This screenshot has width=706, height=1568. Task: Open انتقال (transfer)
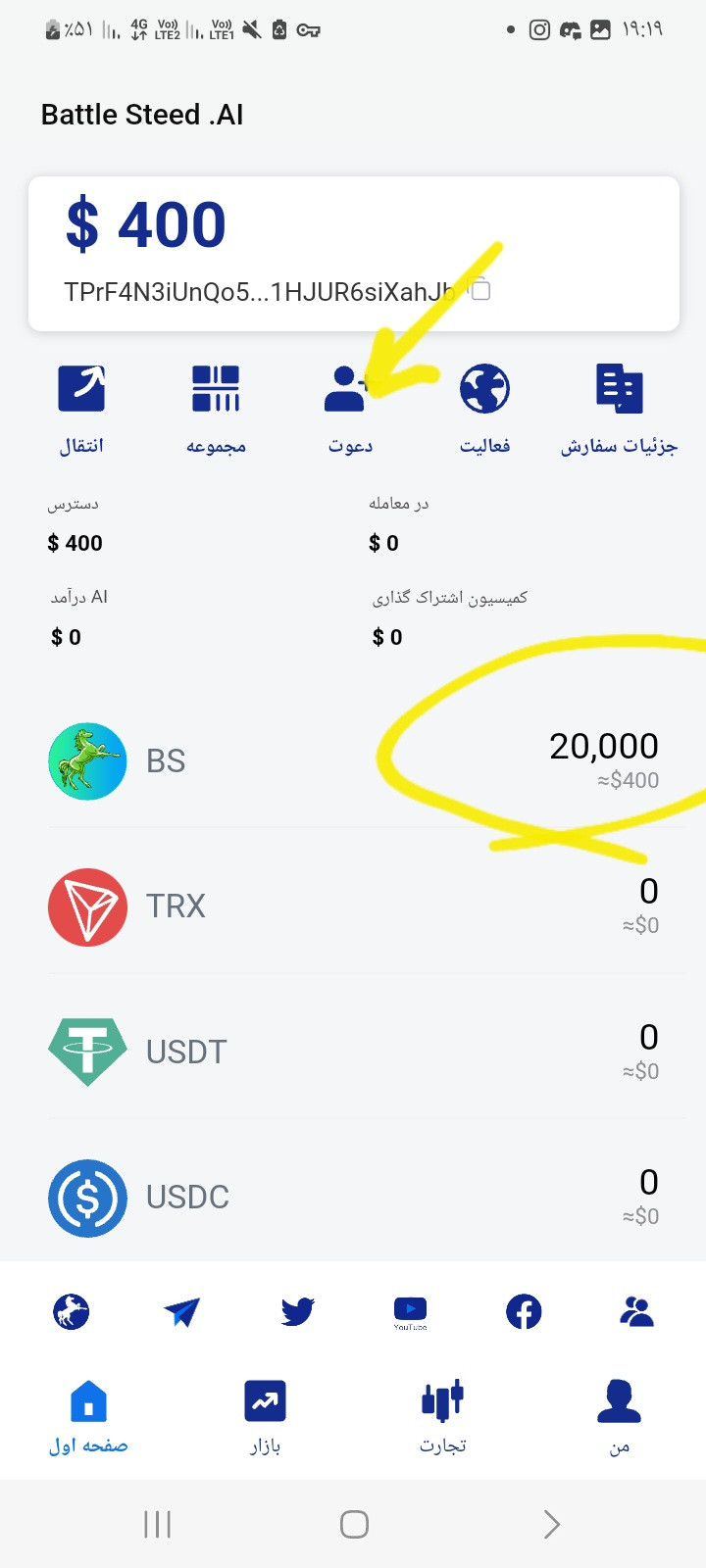81,410
